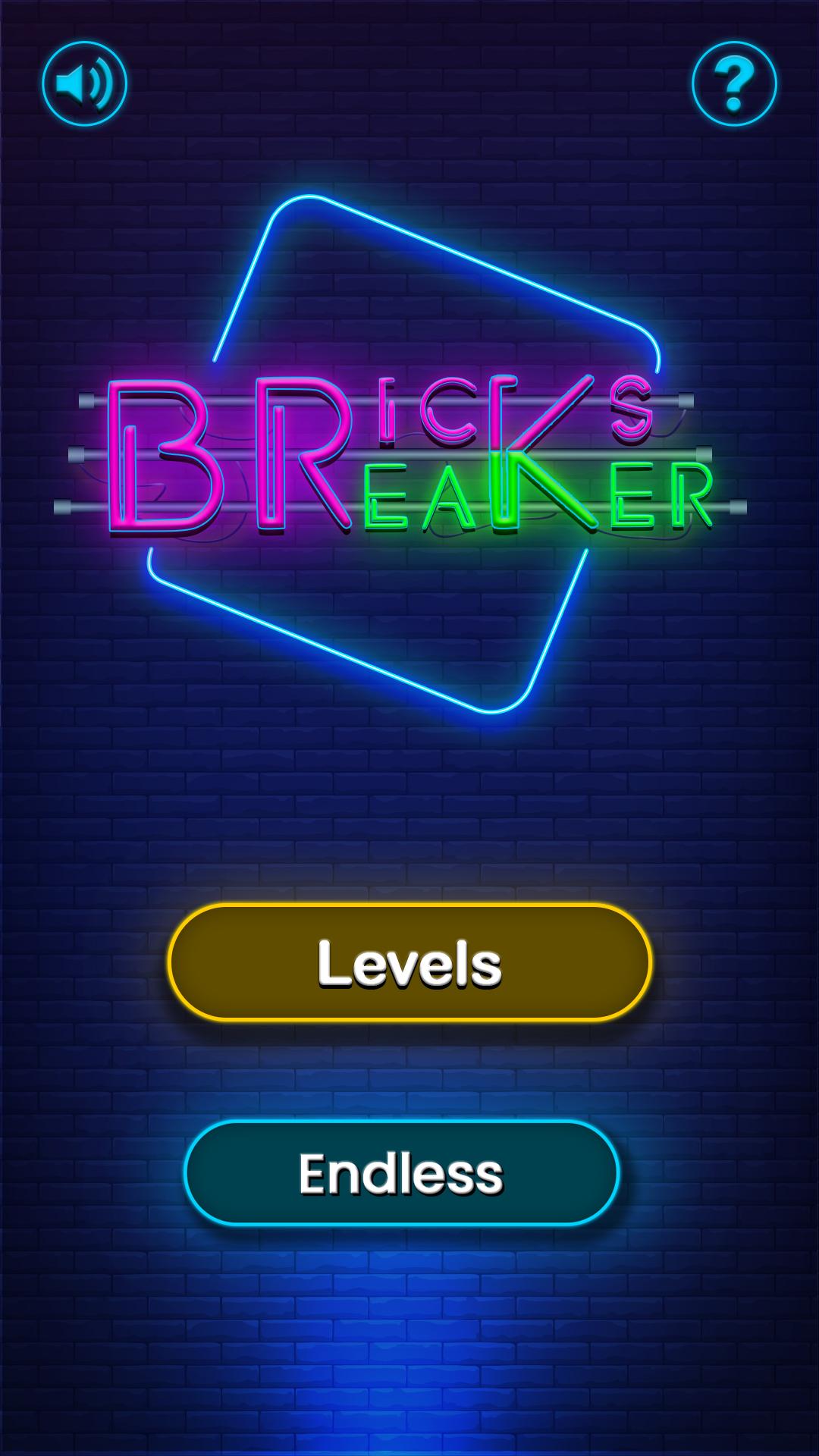Viewport: 819px width, 1456px height.
Task: Mute the game sound
Action: coord(84,83)
